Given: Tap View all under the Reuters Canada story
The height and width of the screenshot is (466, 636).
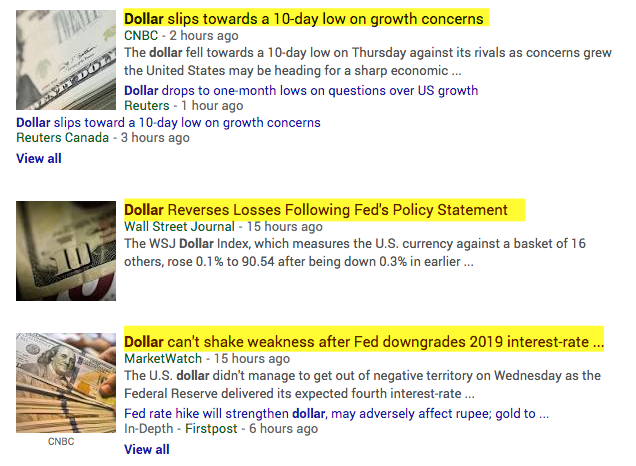Looking at the screenshot, I should click(39, 158).
